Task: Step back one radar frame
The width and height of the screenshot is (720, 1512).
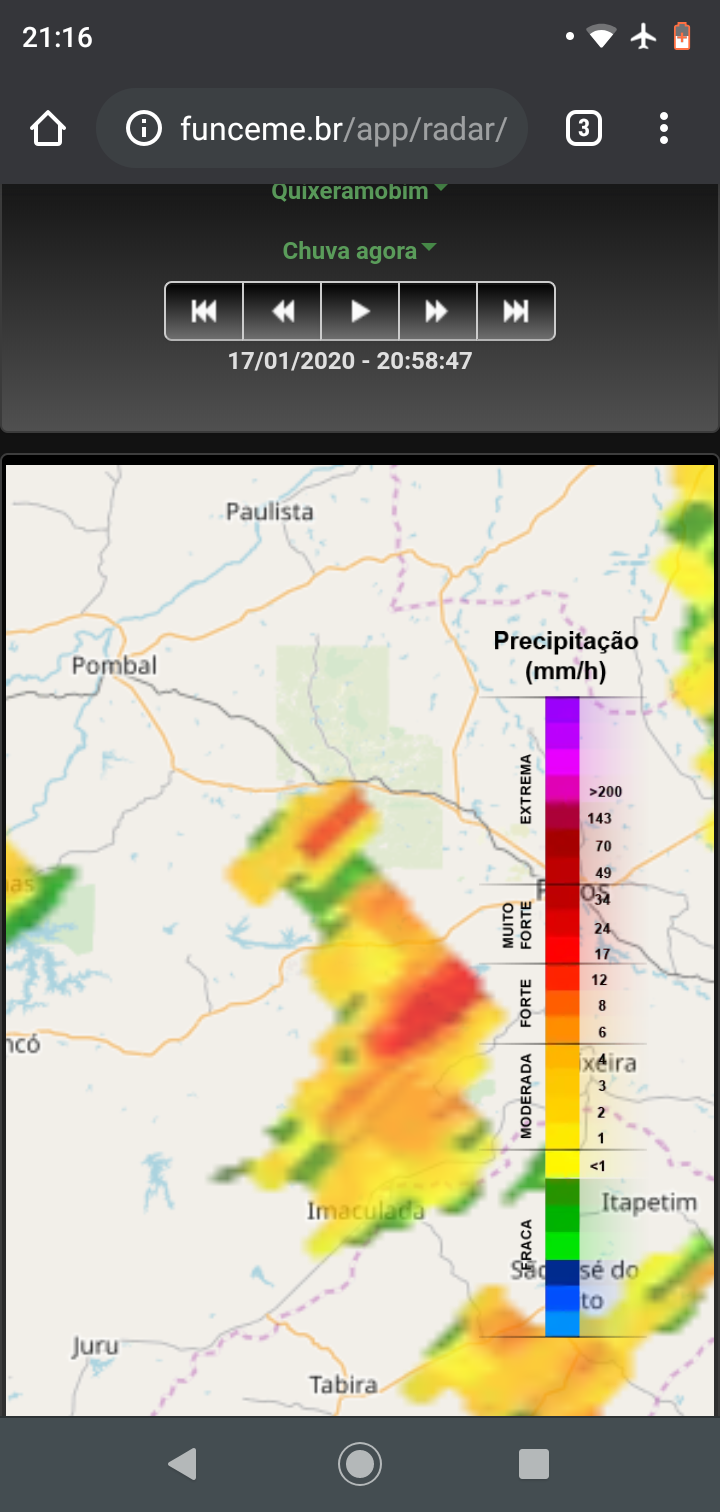Action: [x=282, y=311]
